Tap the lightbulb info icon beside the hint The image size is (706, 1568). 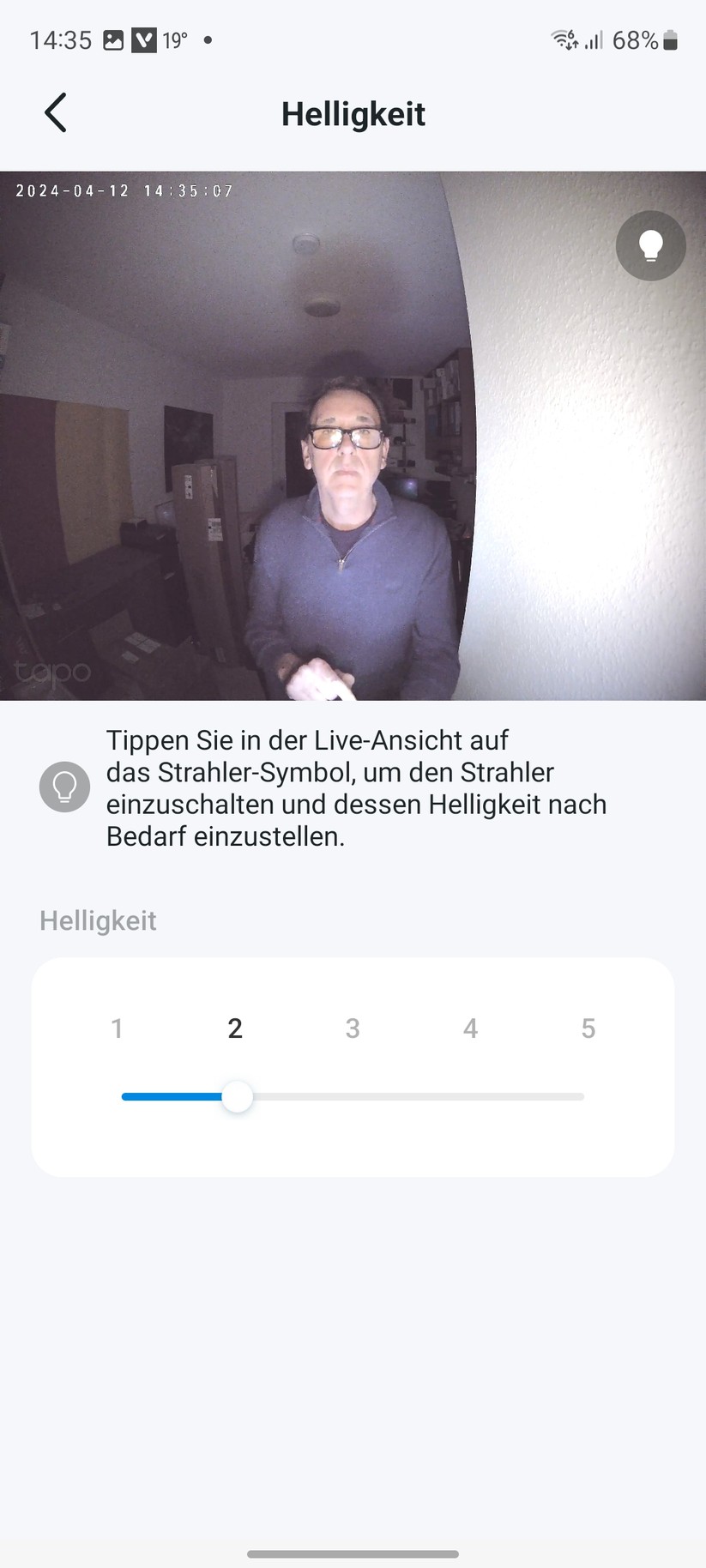click(x=64, y=786)
